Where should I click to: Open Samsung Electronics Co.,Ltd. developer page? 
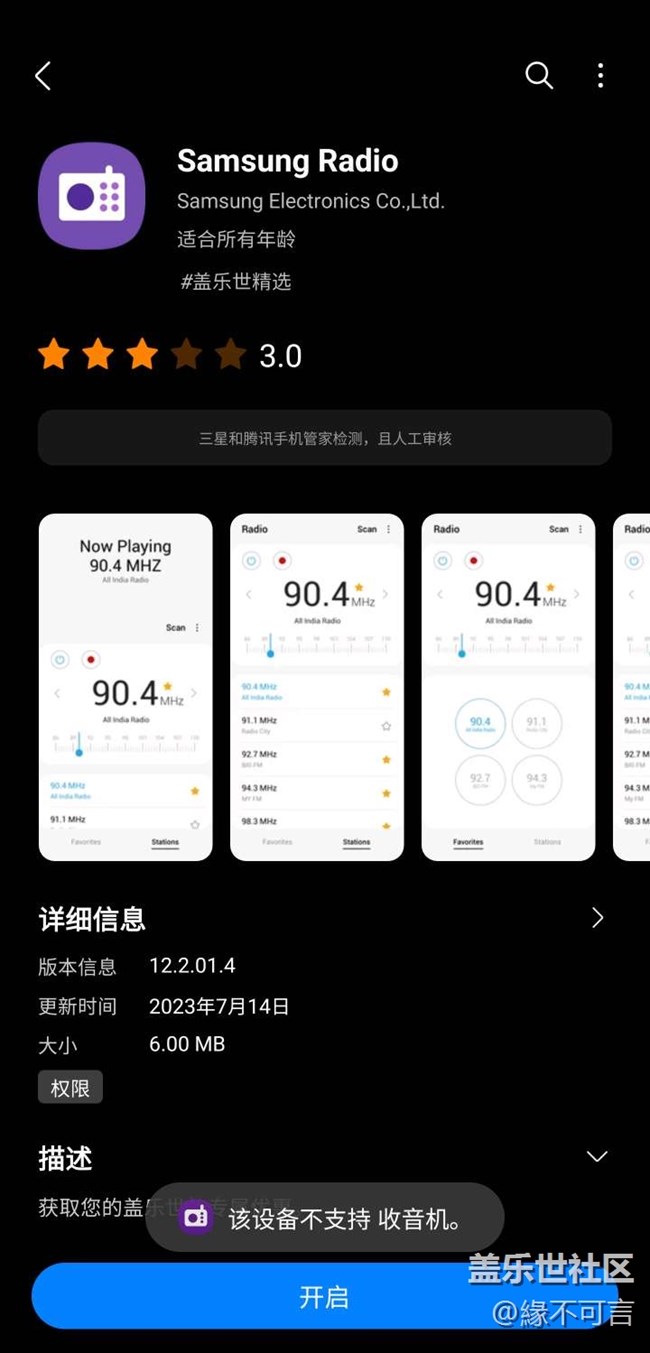tap(311, 201)
